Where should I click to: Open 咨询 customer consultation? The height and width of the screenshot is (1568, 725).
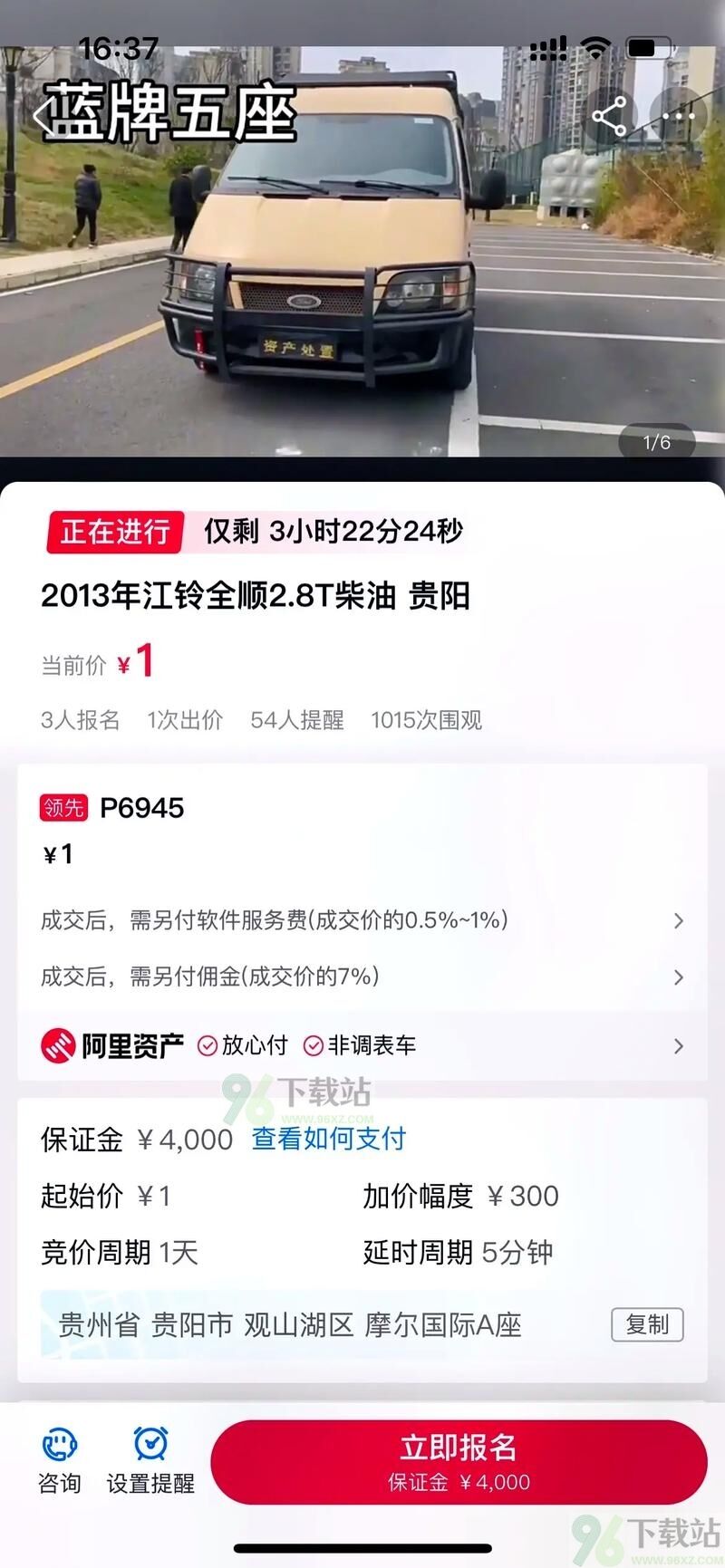(x=60, y=1460)
